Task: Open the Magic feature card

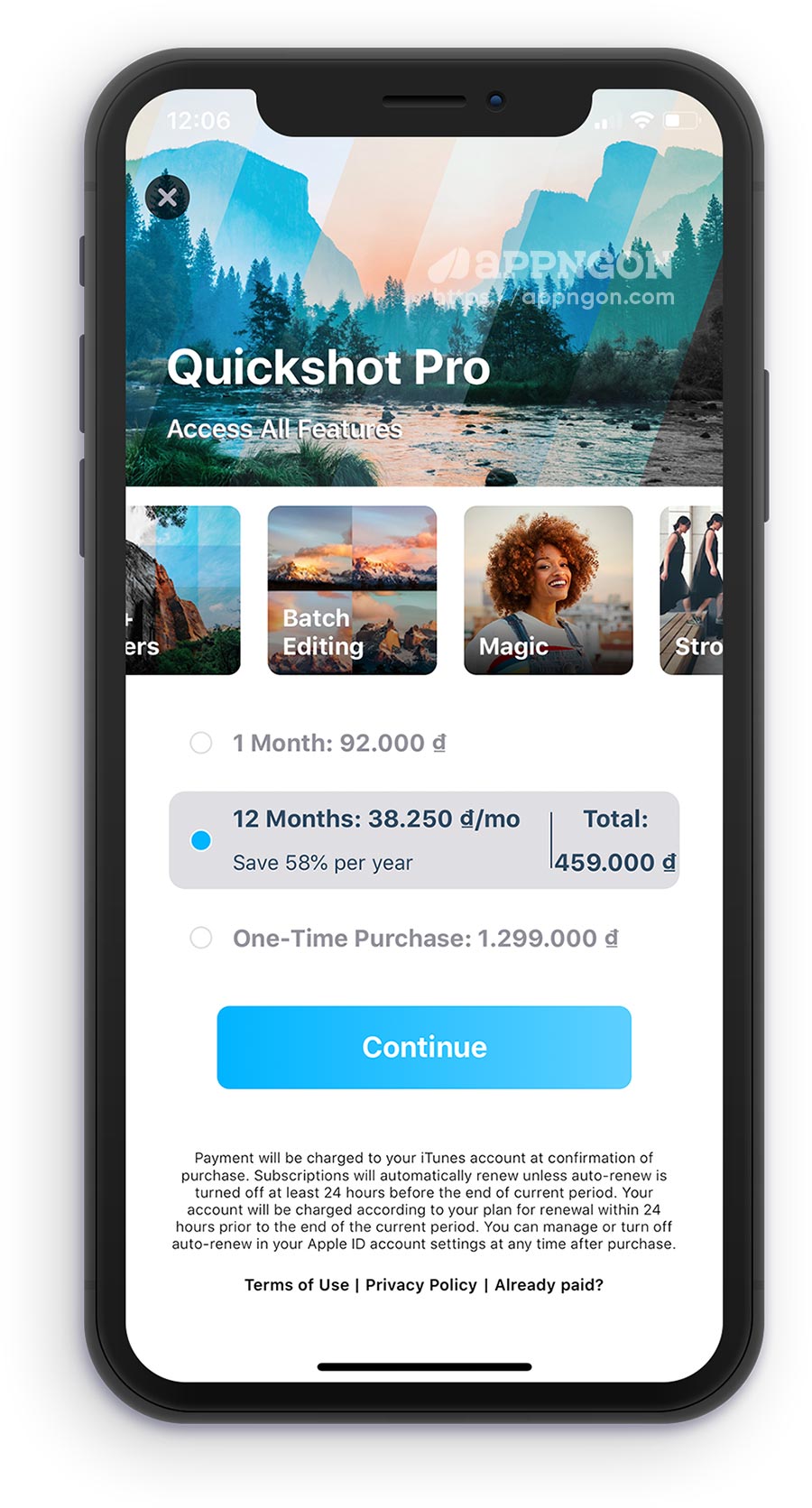Action: pyautogui.click(x=548, y=590)
